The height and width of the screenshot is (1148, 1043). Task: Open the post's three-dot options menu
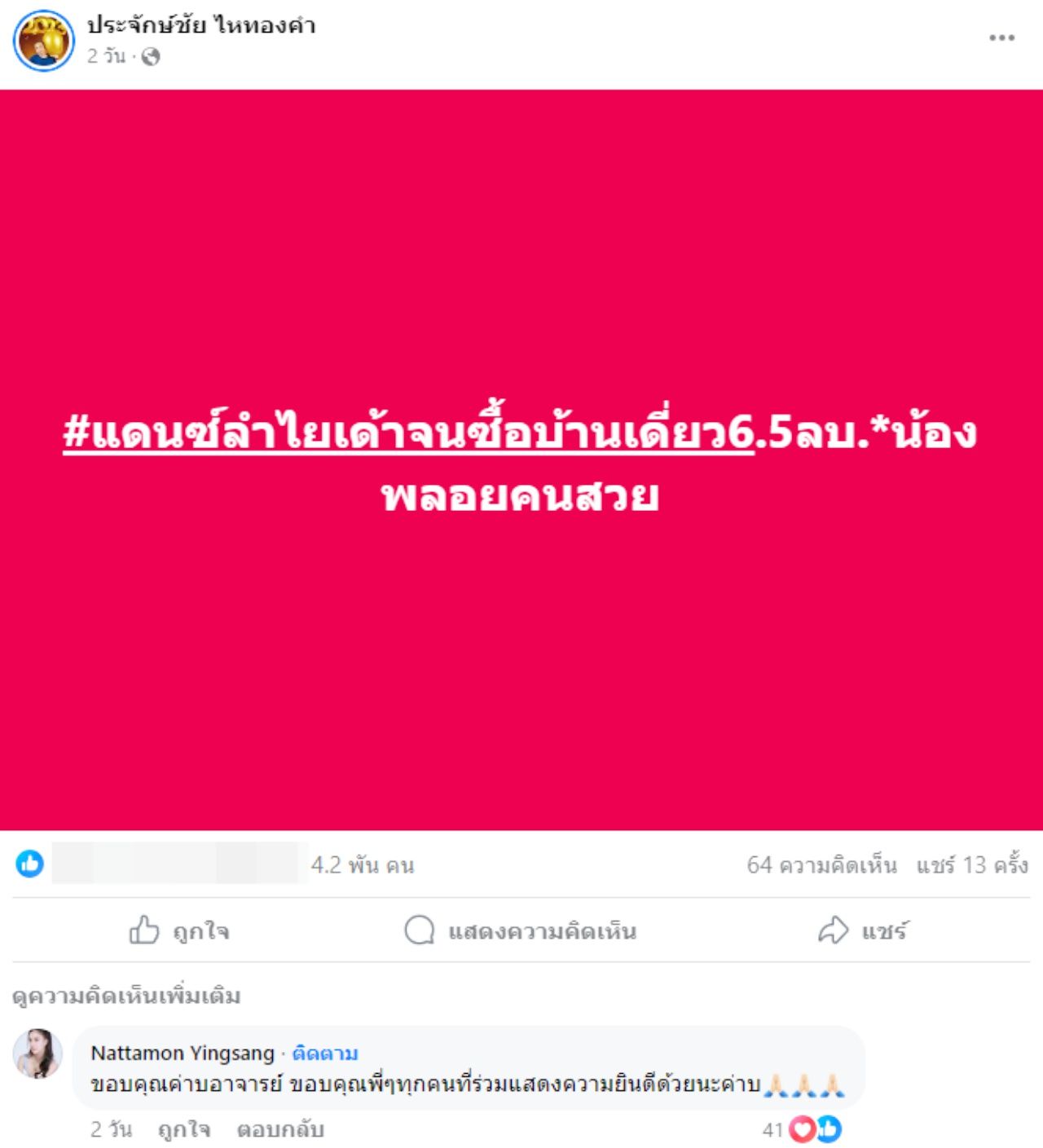pos(1001,38)
